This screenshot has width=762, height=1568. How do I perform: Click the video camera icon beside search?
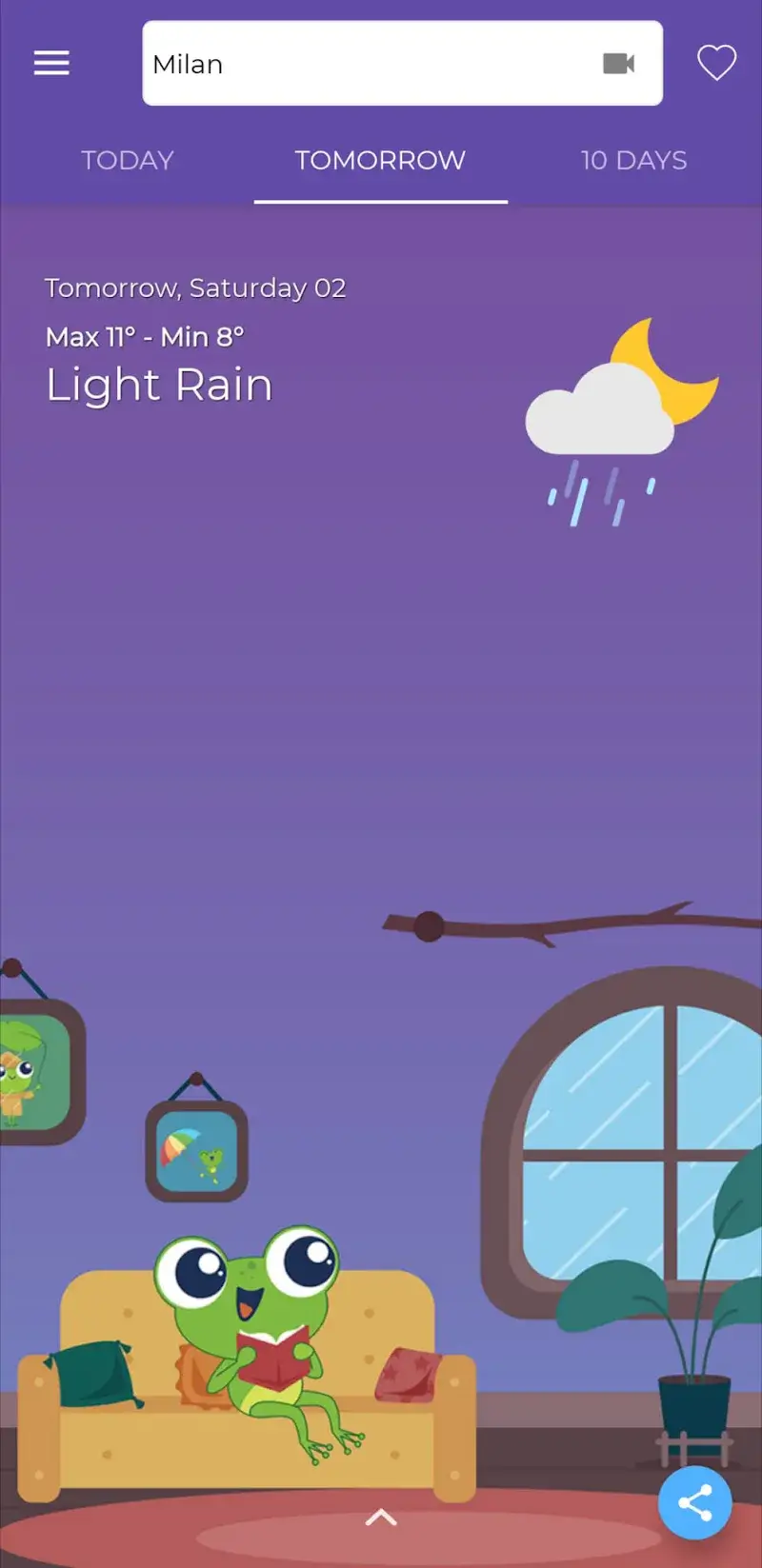pyautogui.click(x=620, y=63)
